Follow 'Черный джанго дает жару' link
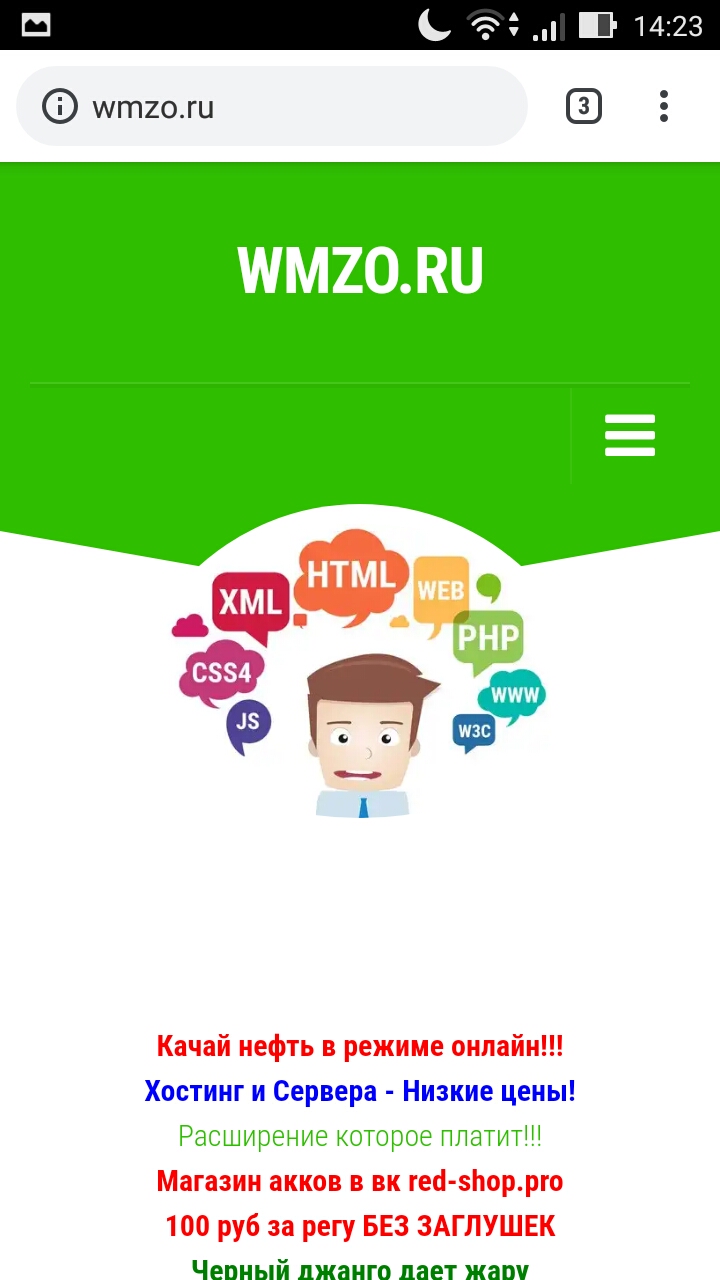The width and height of the screenshot is (720, 1280). [360, 1268]
